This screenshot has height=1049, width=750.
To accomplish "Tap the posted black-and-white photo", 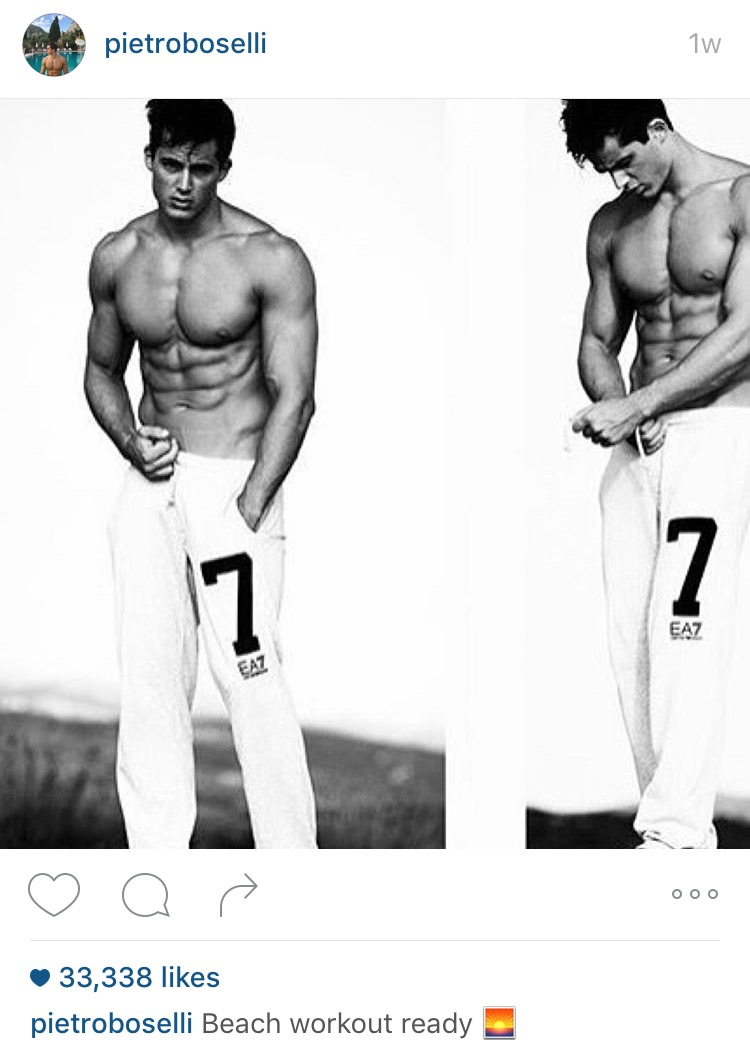I will (375, 473).
